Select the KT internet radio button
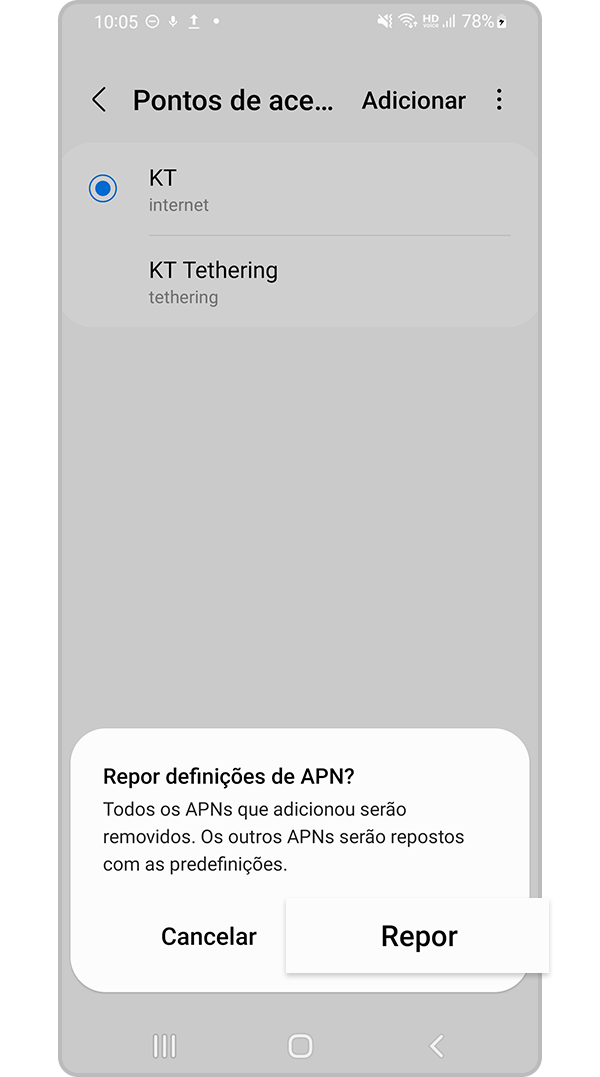 (102, 188)
